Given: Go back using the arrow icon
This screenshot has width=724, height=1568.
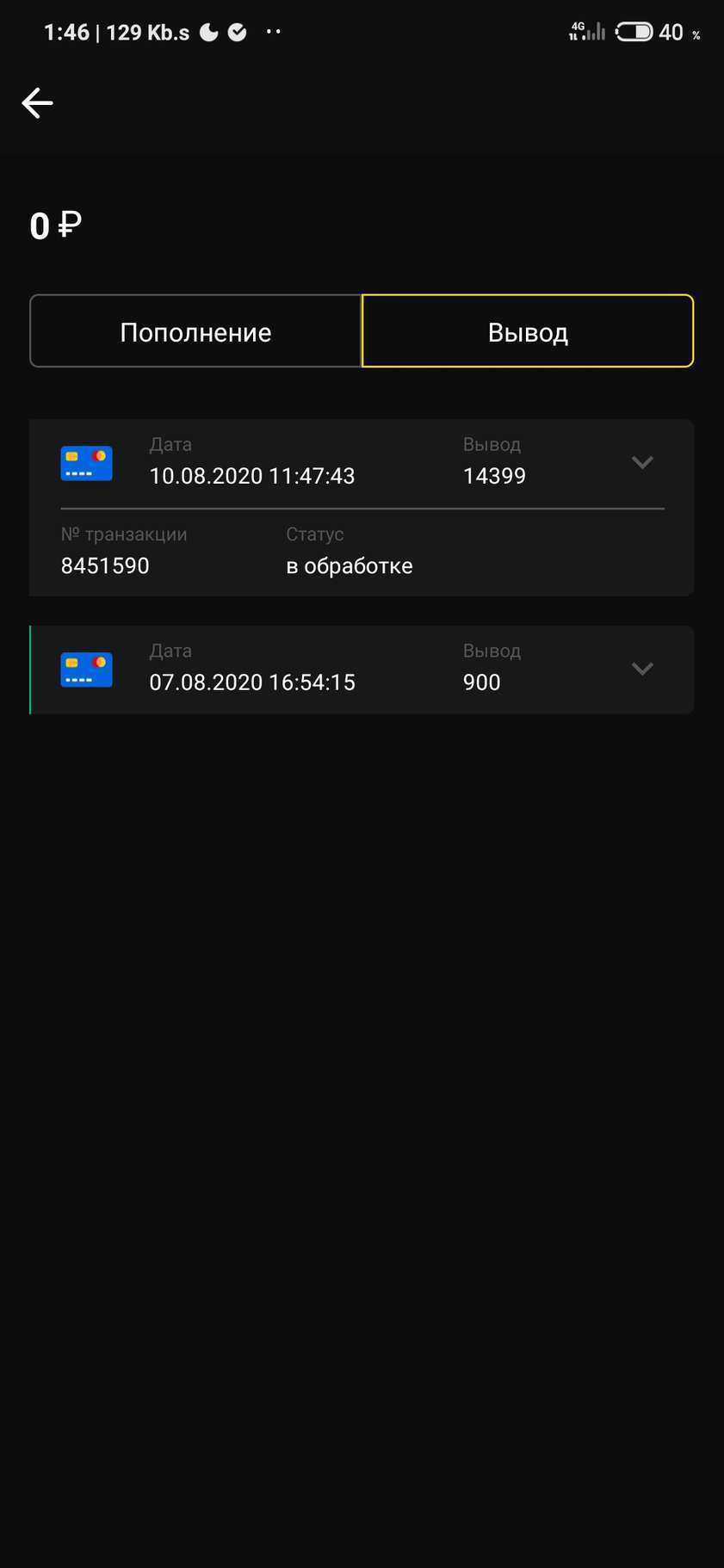Looking at the screenshot, I should pos(37,103).
